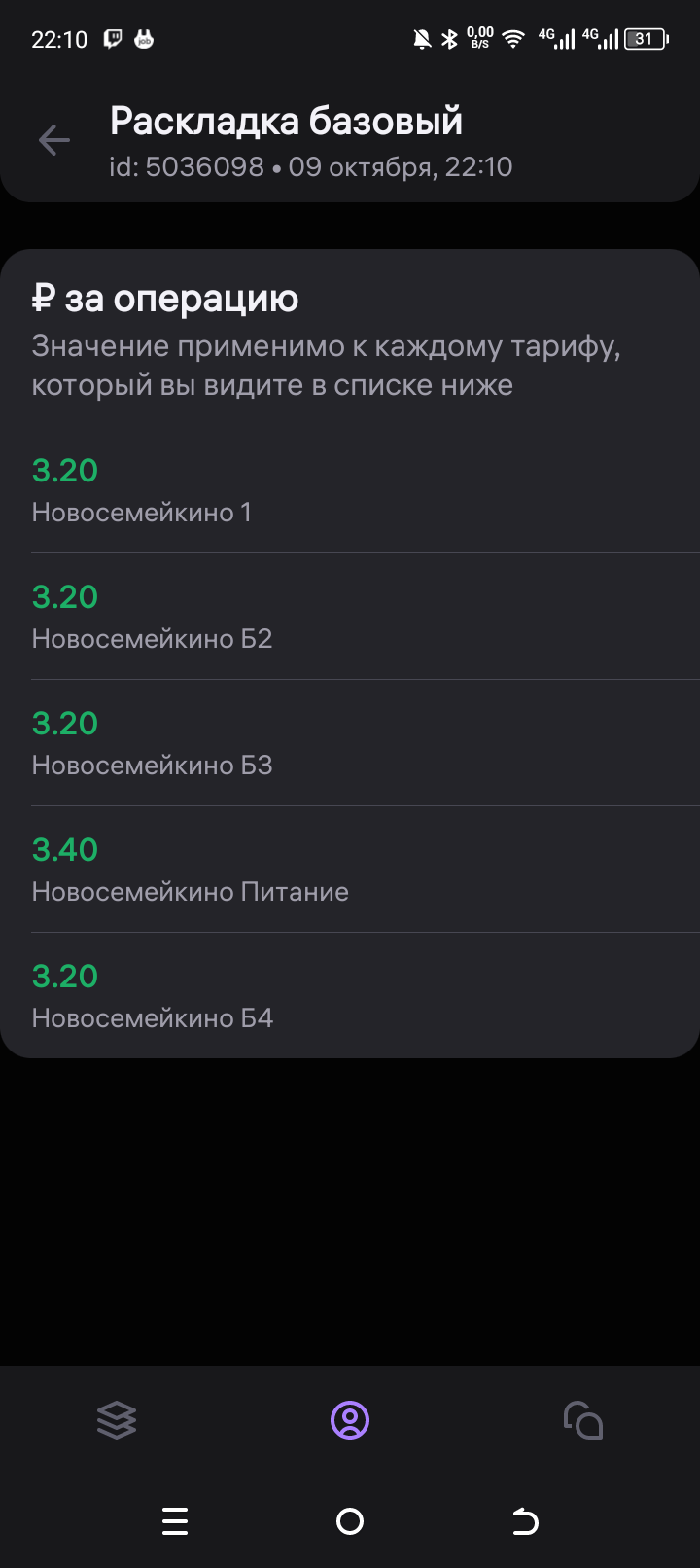Screen dimensions: 700x1568
Task: Go back using the header arrow
Action: point(54,141)
